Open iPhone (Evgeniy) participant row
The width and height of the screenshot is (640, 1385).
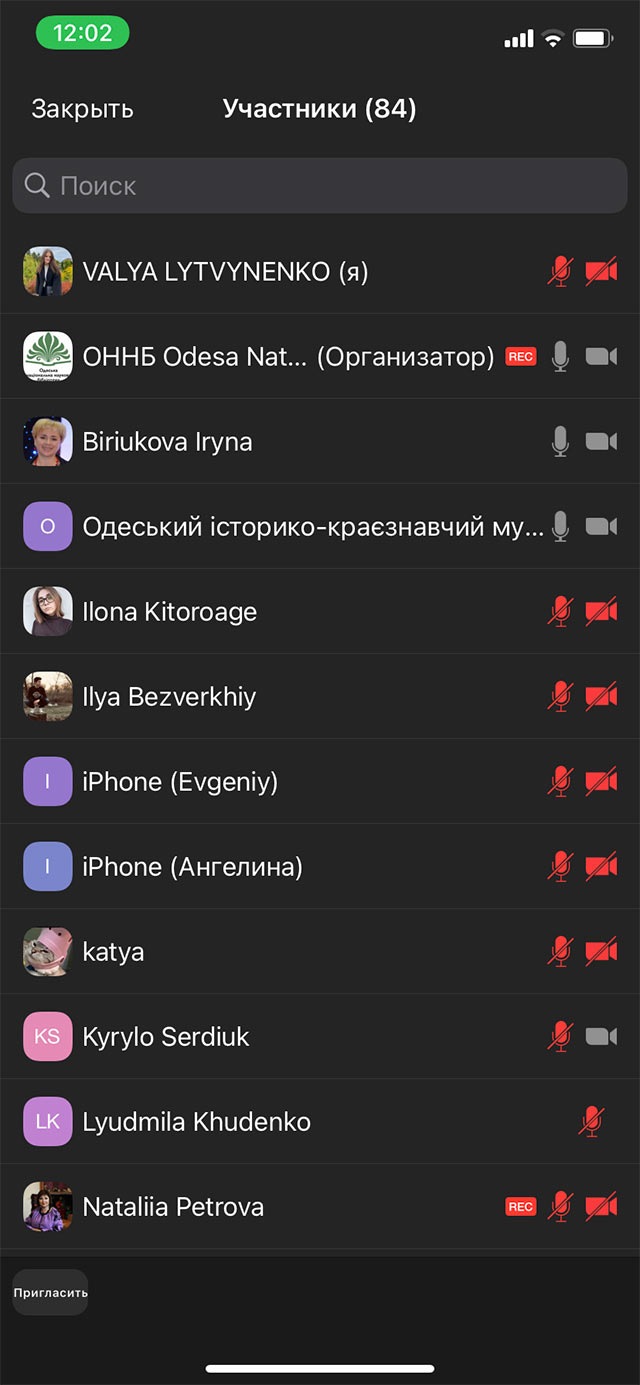point(180,781)
